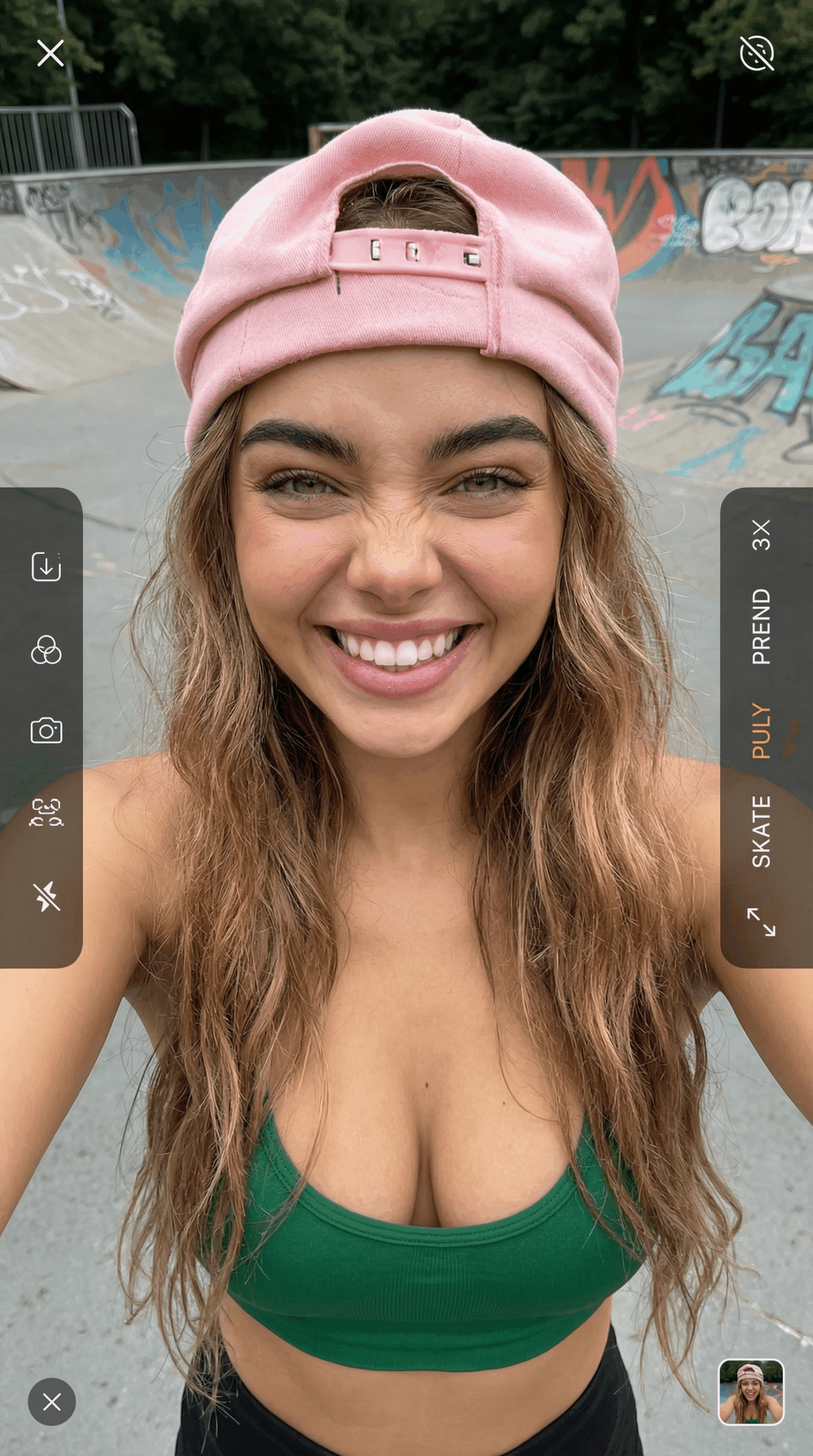Select the 3X zoom option
The width and height of the screenshot is (813, 1456).
tap(761, 535)
